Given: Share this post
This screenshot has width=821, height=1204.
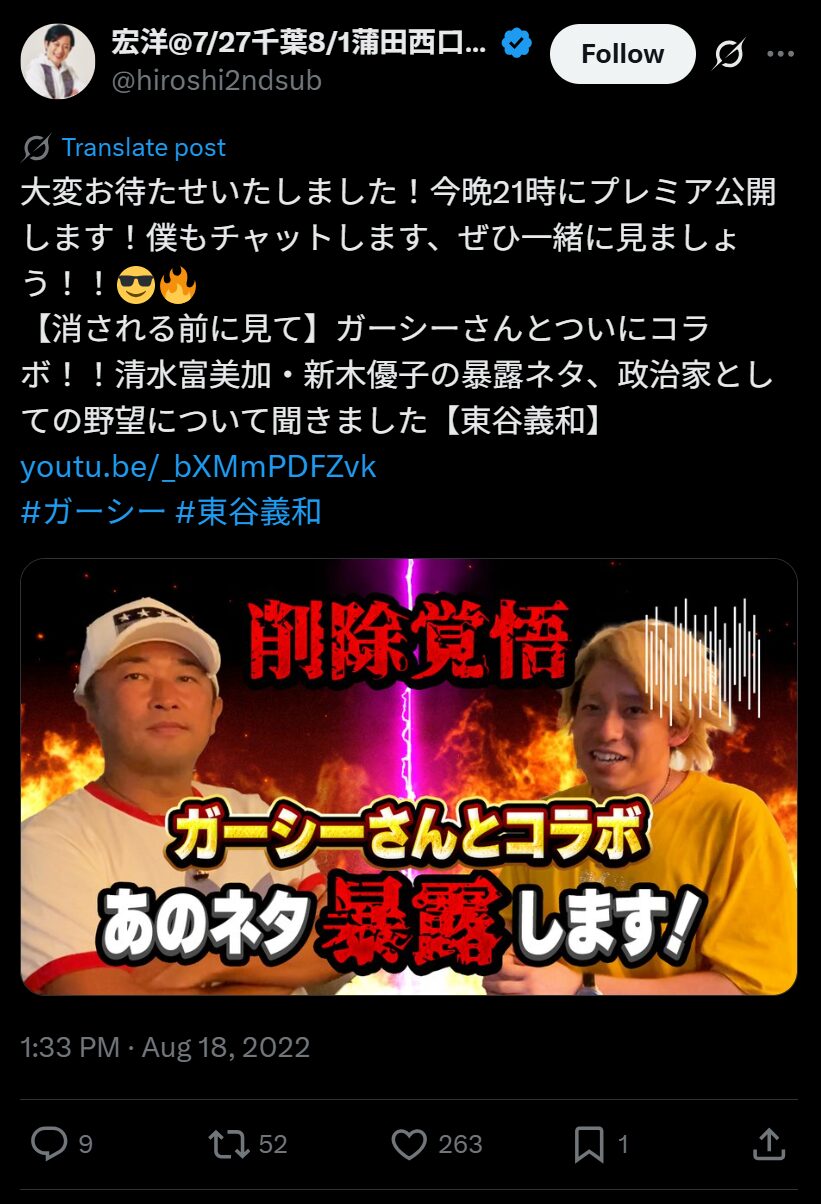Looking at the screenshot, I should click(768, 1143).
